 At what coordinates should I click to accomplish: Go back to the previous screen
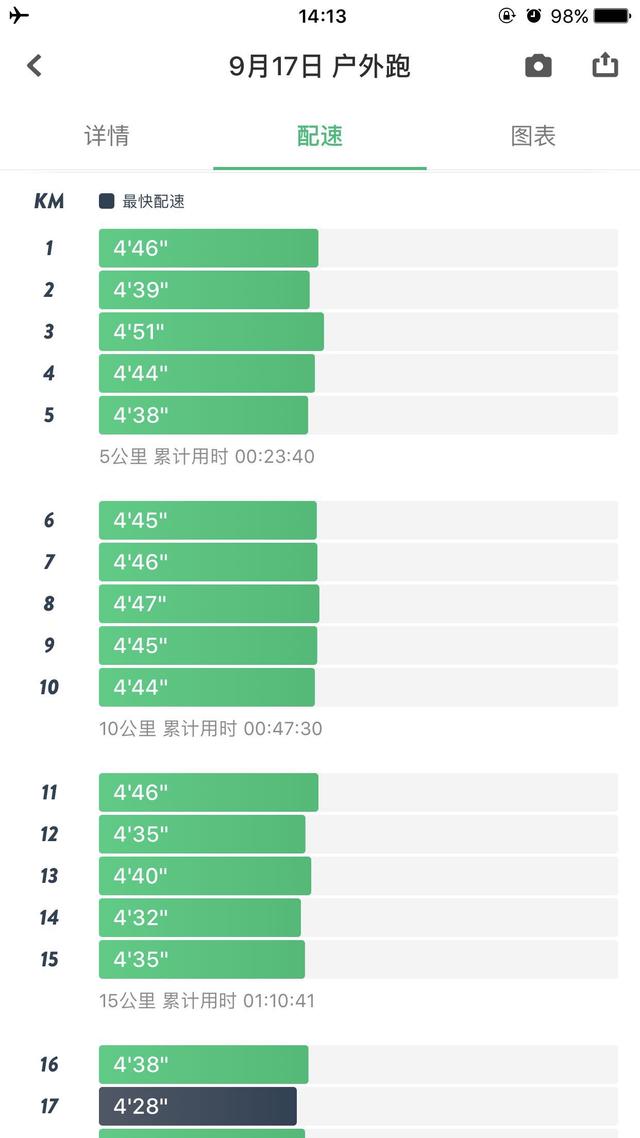[x=34, y=66]
